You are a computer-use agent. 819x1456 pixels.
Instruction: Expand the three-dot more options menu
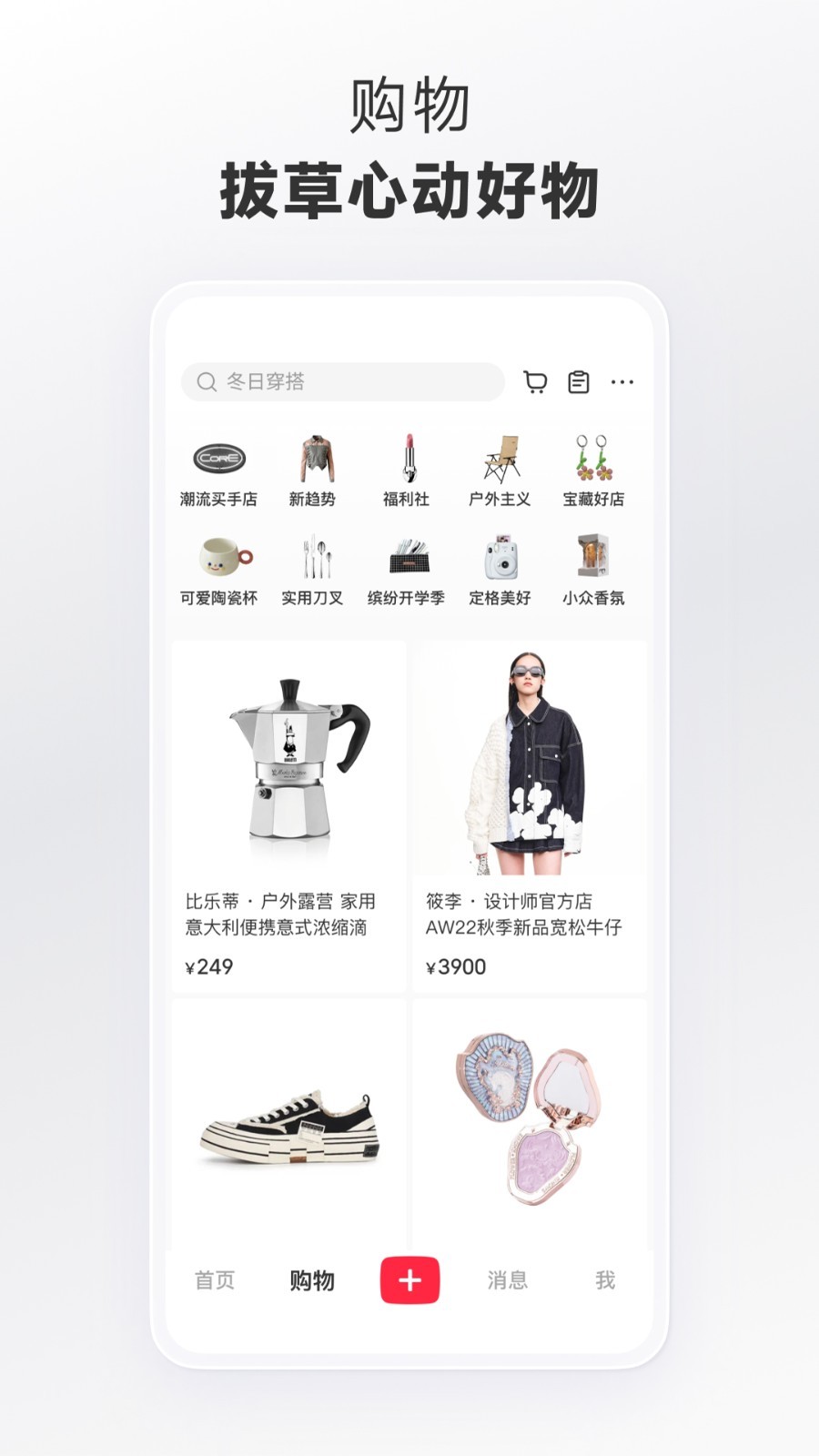[623, 382]
